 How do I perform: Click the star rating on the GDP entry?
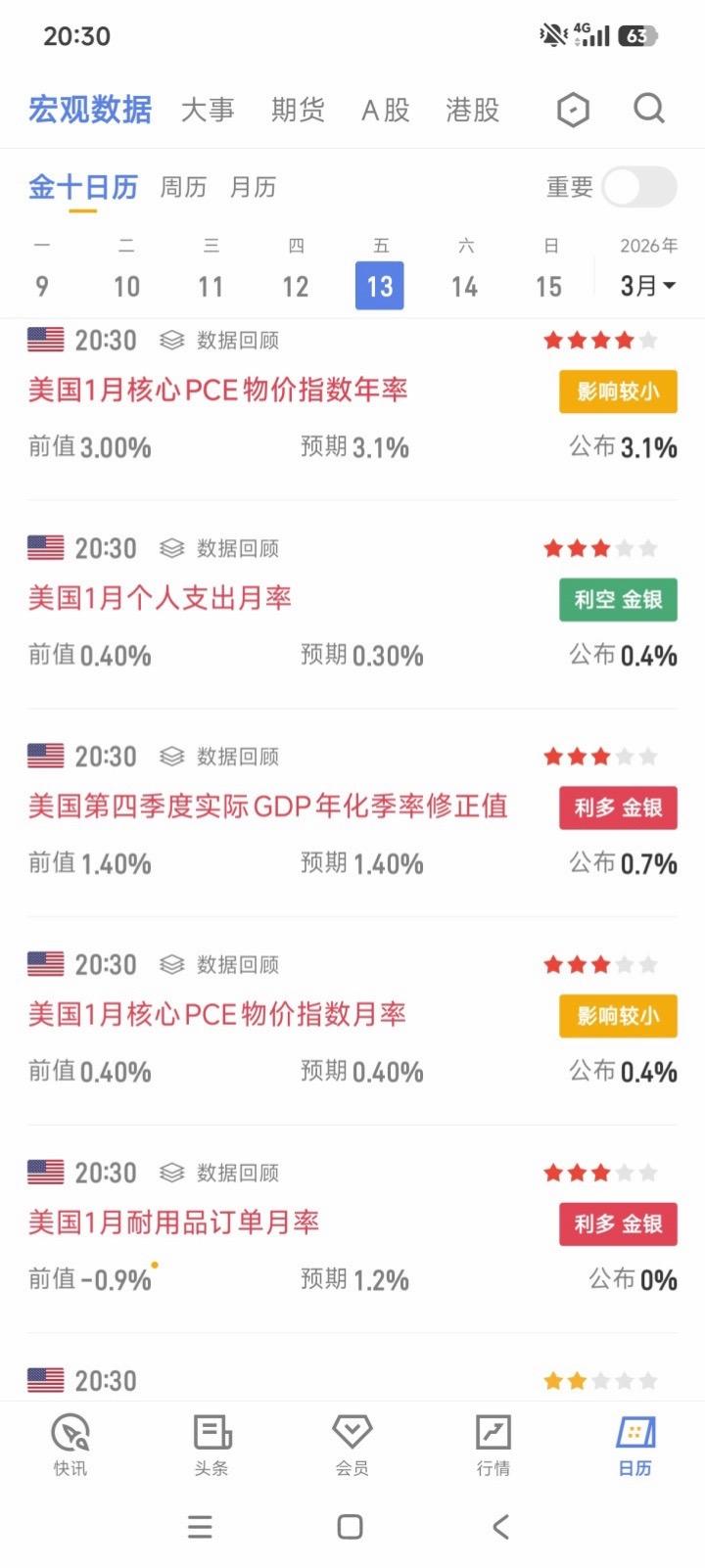(x=597, y=756)
